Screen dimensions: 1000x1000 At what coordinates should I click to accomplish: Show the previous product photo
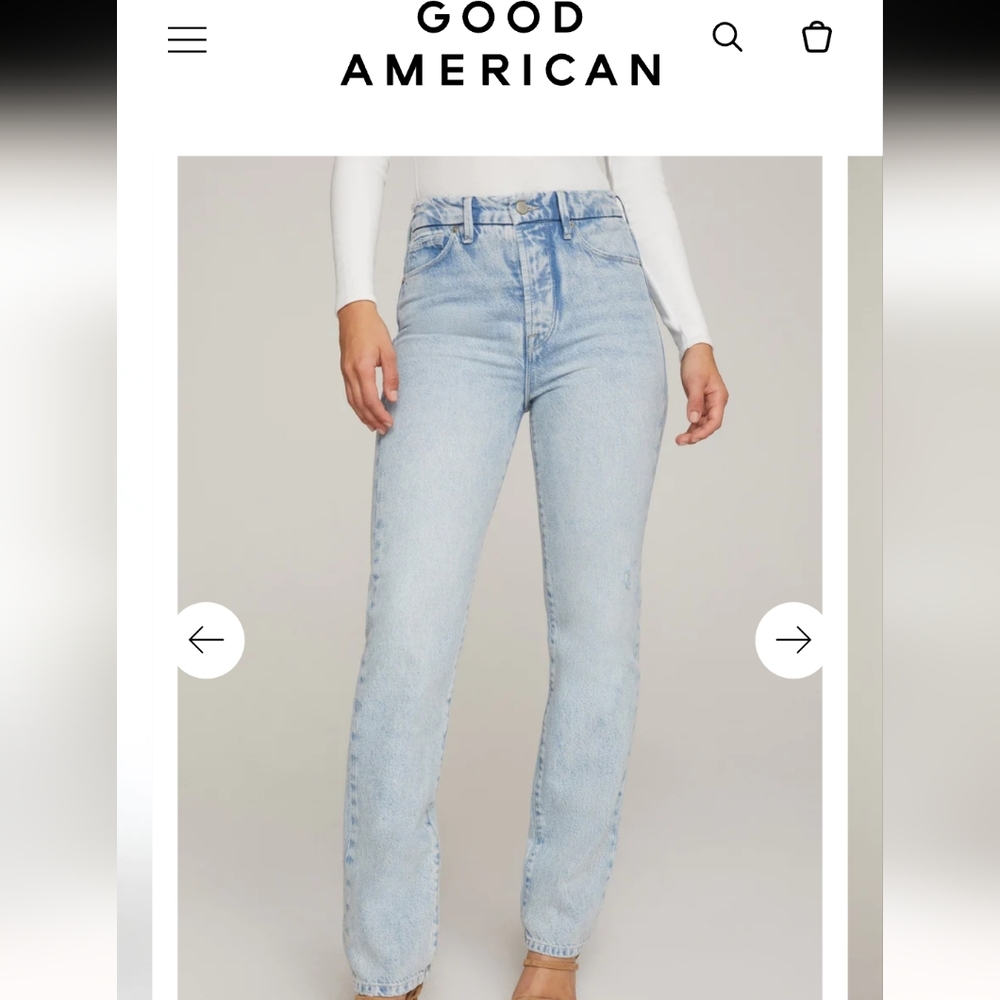coord(207,640)
